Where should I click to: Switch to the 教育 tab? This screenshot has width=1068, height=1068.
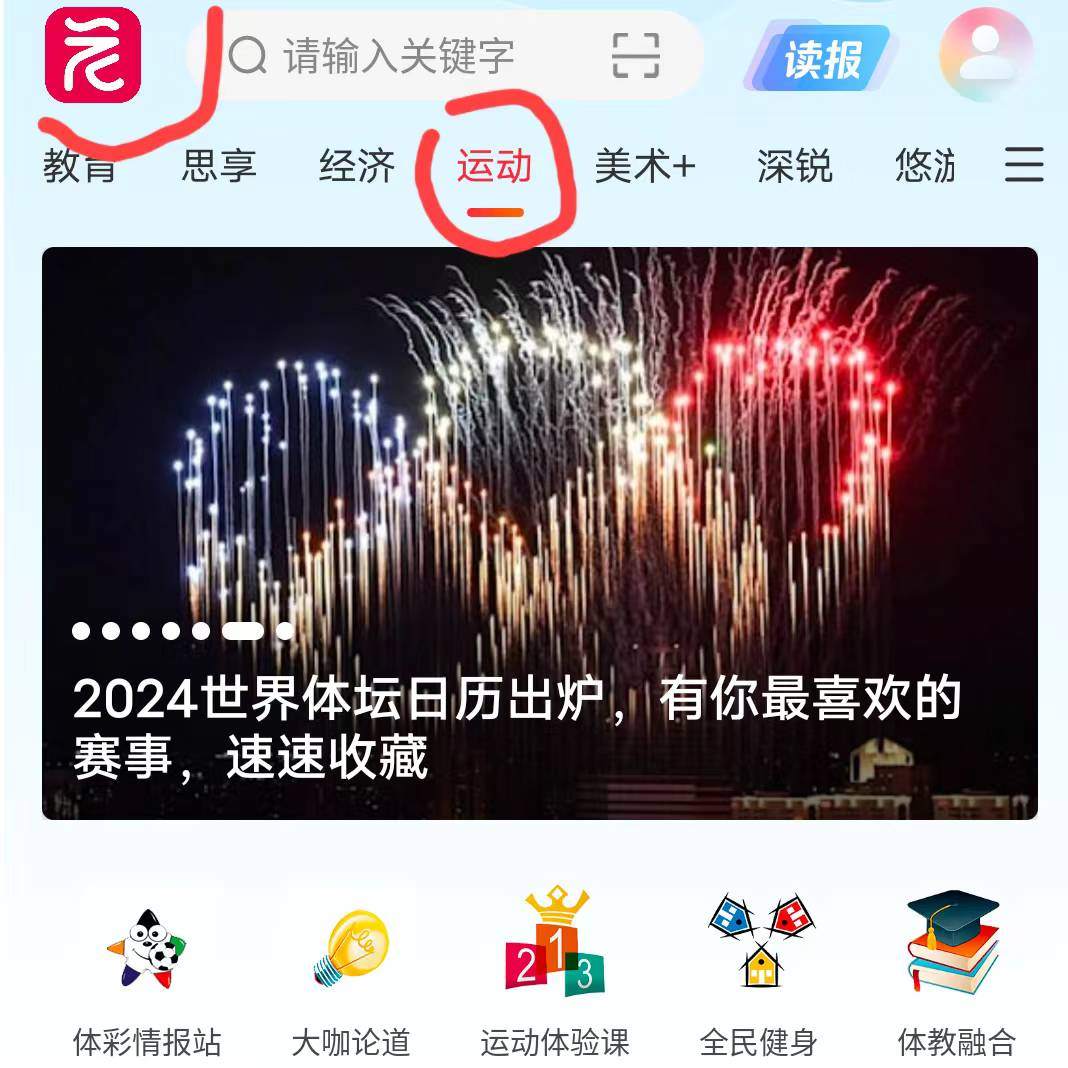80,166
